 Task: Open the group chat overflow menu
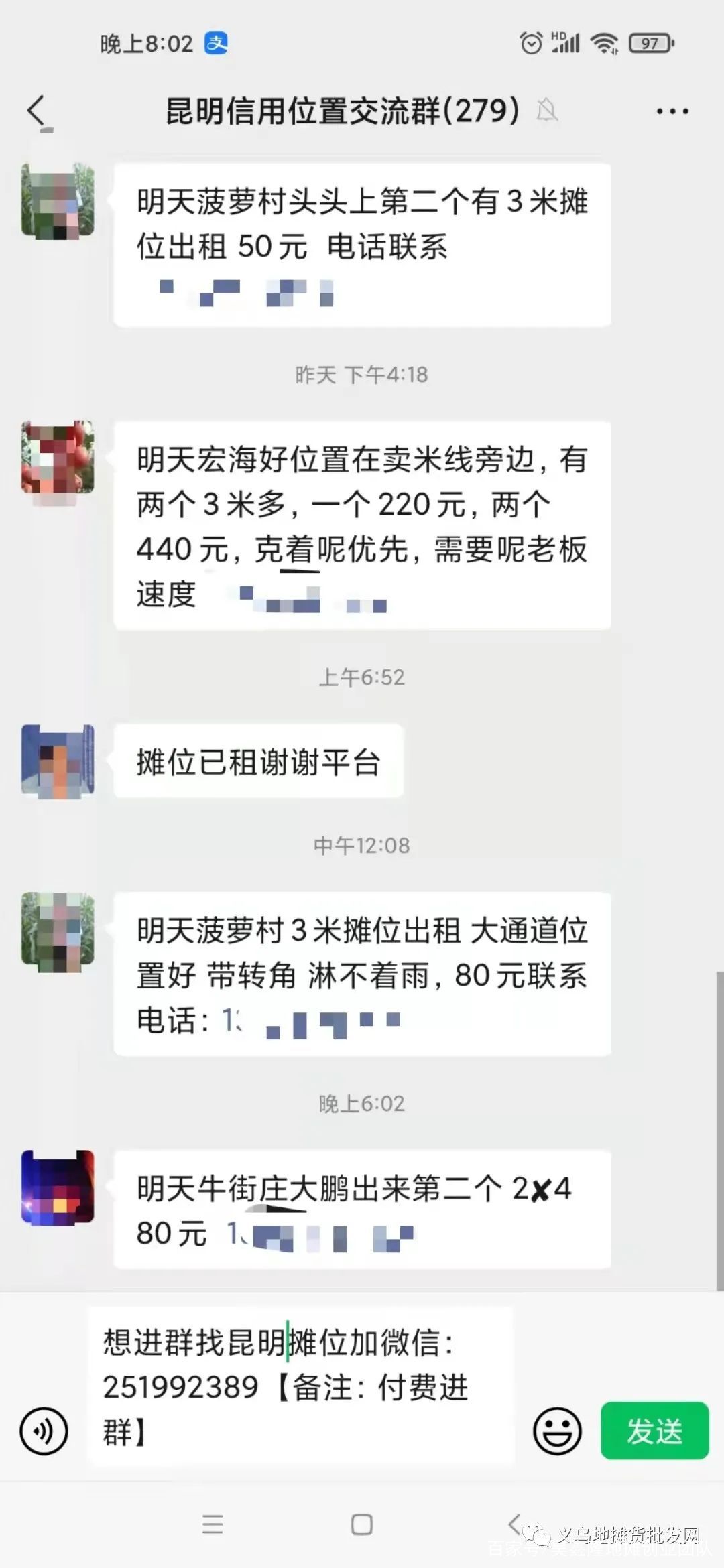672,112
